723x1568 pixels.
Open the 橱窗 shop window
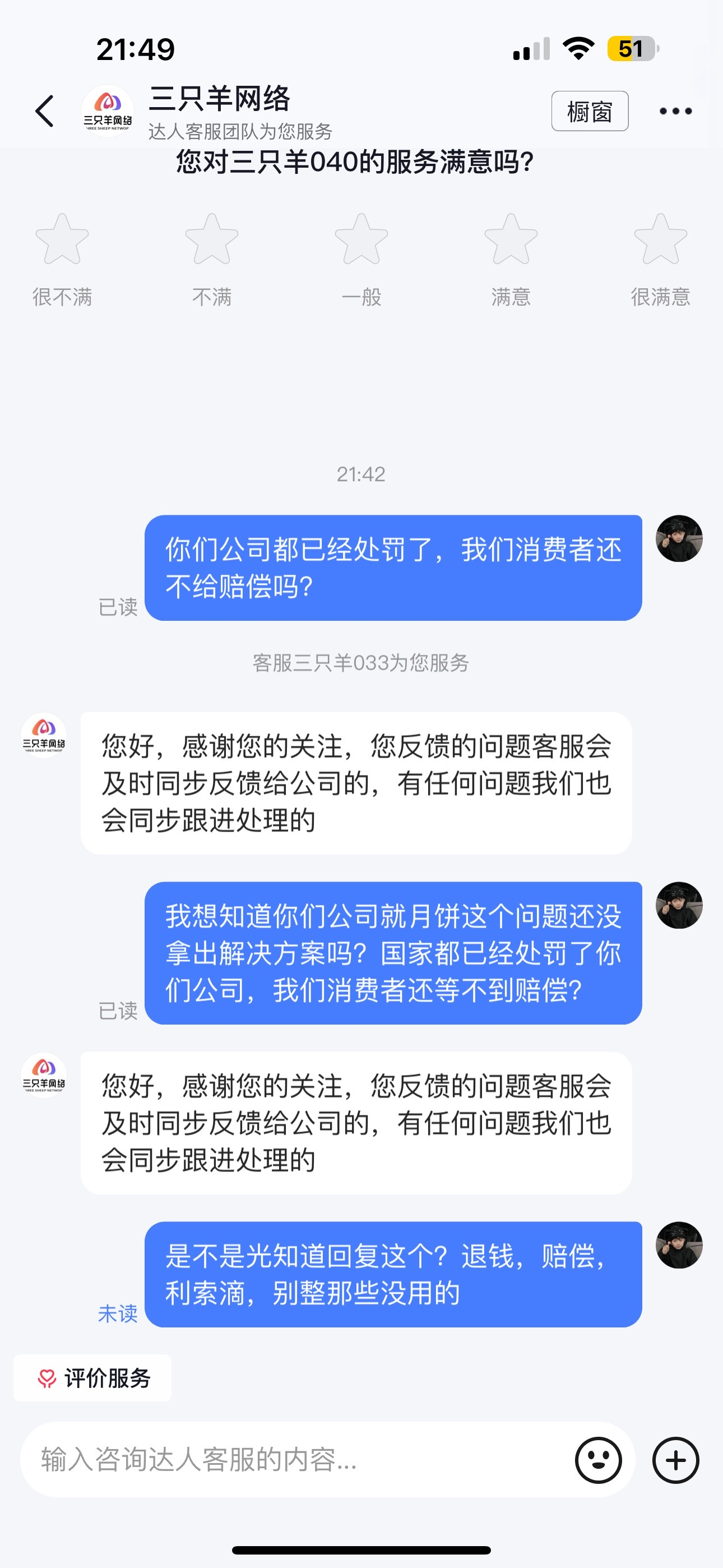coord(589,112)
